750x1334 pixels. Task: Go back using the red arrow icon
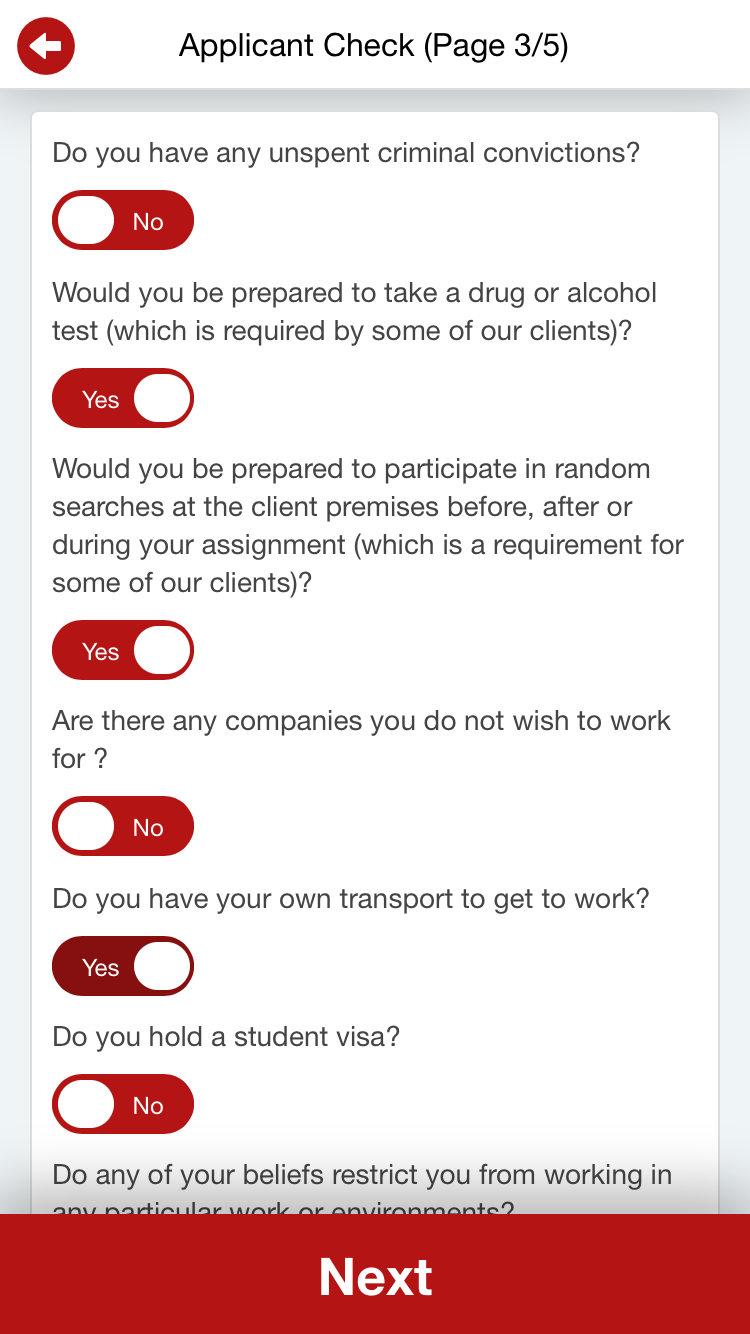pos(46,46)
